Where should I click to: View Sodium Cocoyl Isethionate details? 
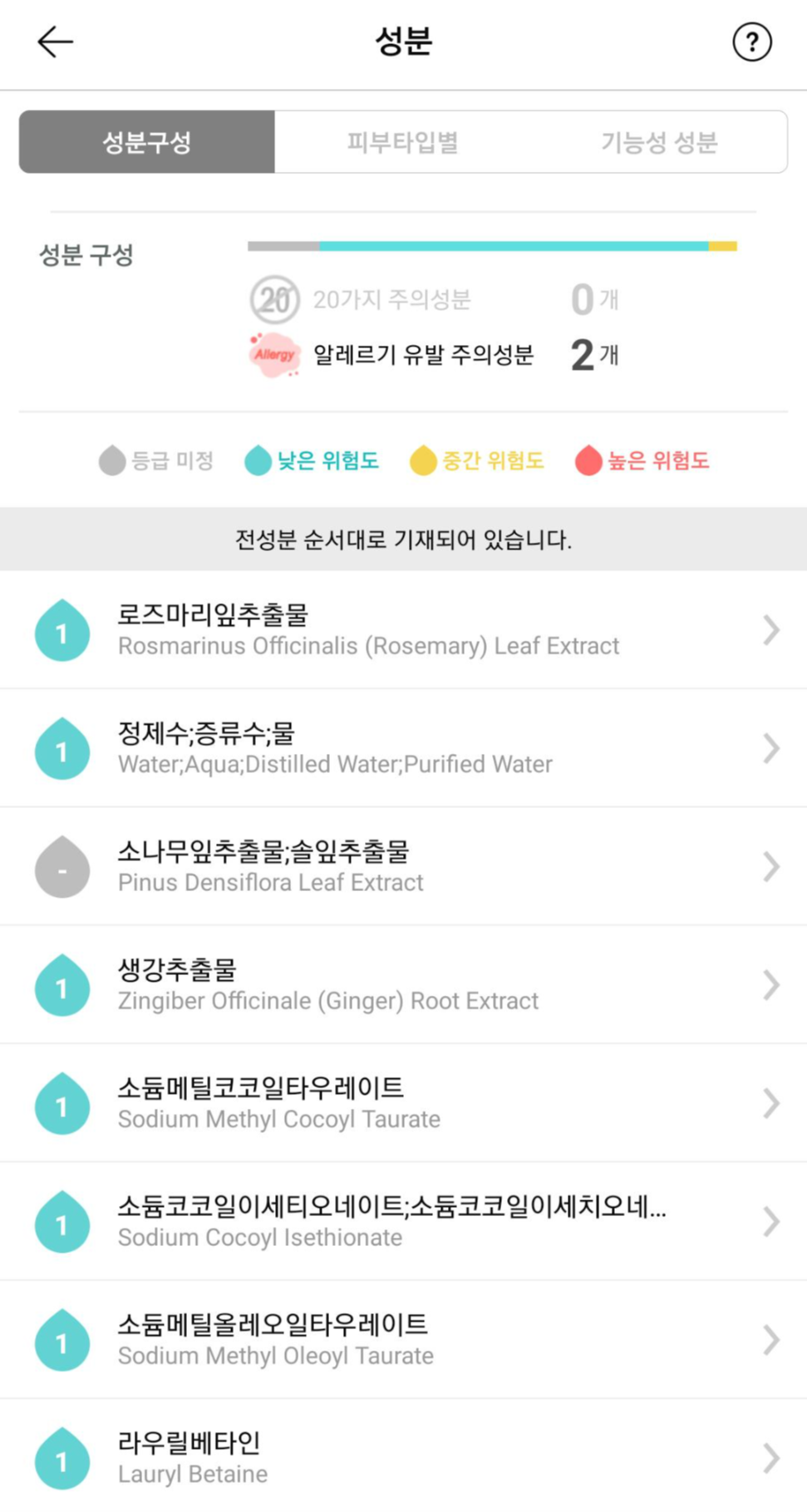tap(403, 1221)
